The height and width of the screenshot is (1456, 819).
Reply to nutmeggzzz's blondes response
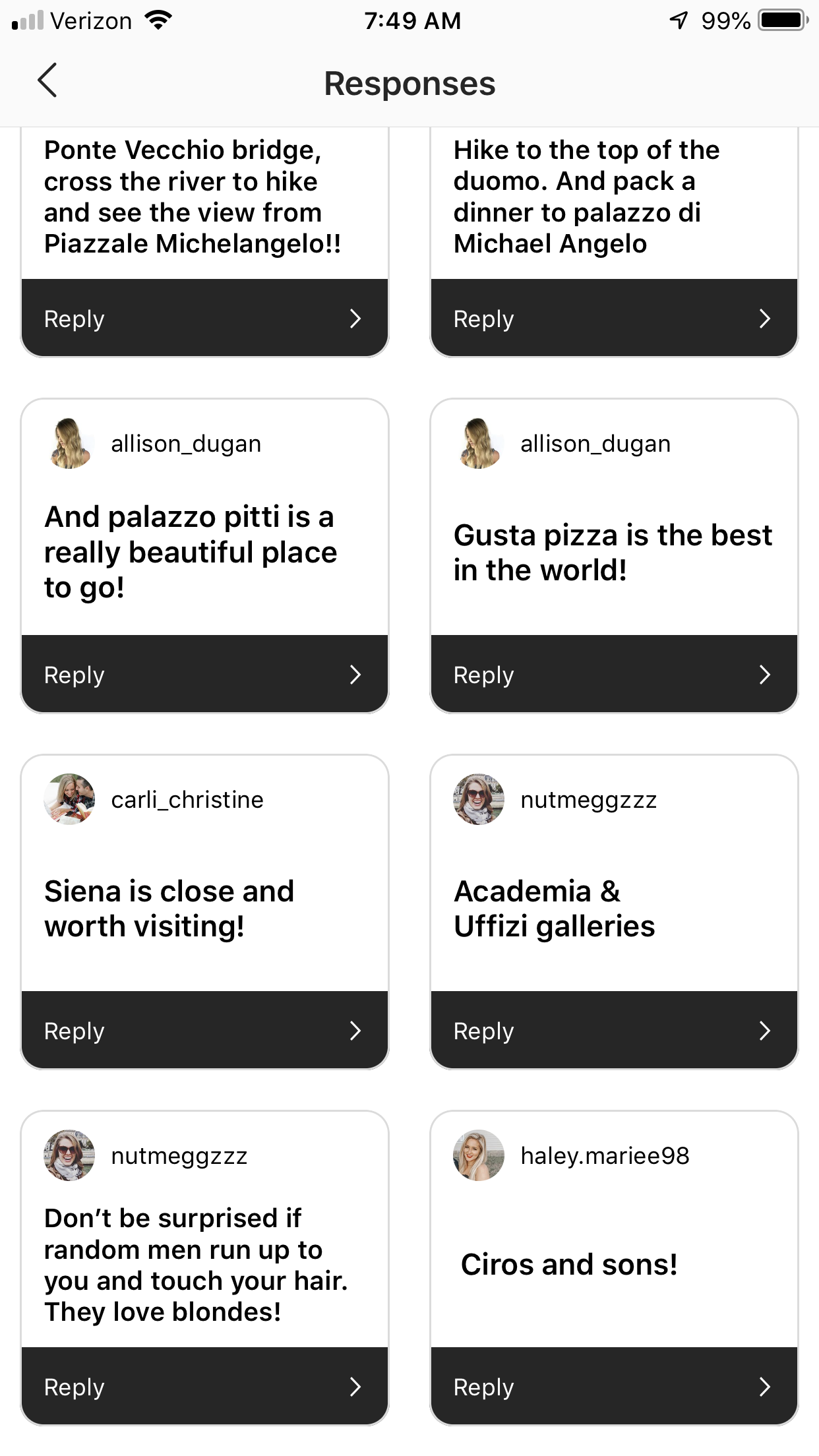pyautogui.click(x=204, y=1387)
